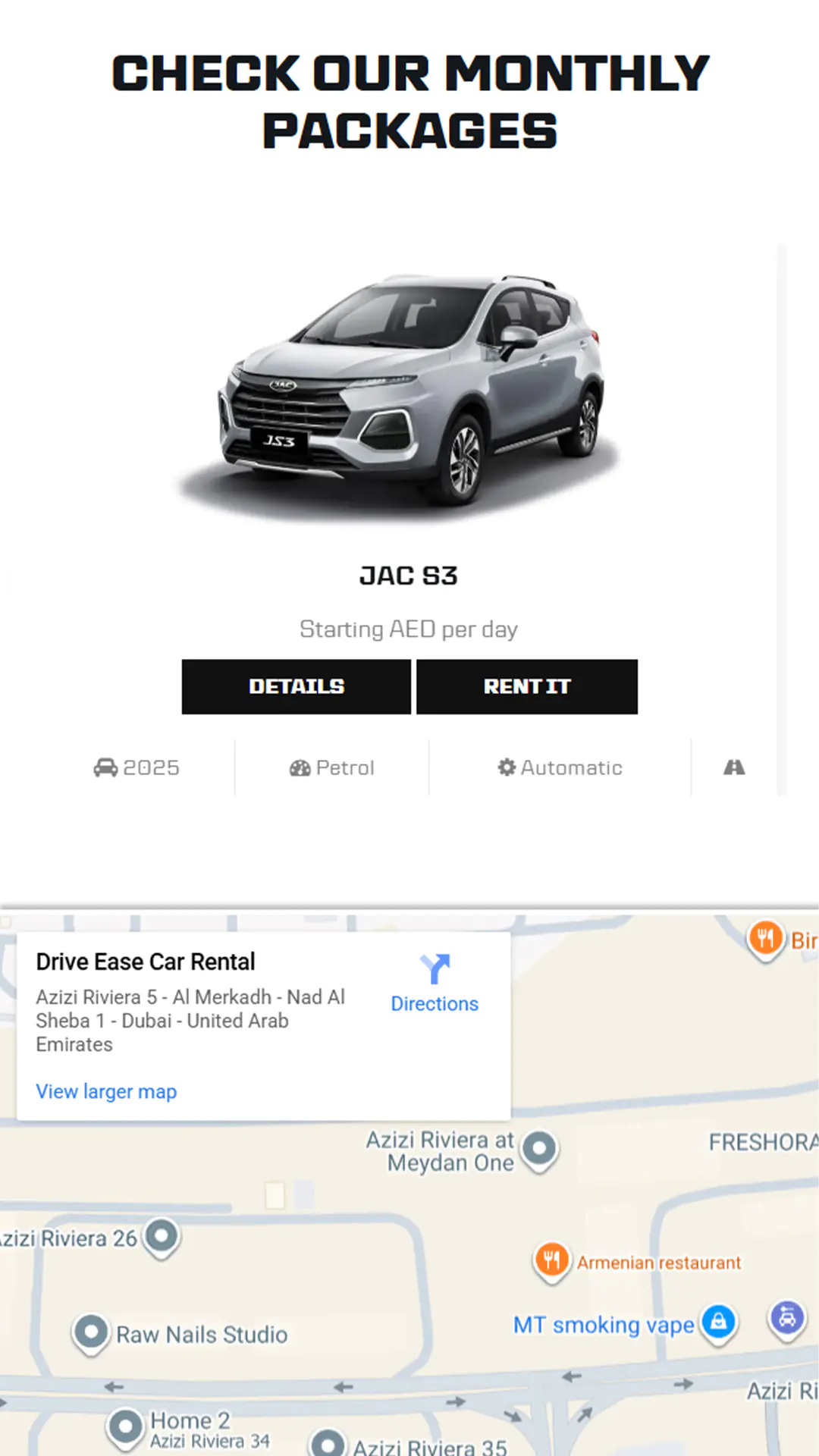Screen dimensions: 819x1456
Task: Open MT smoking vape map marker
Action: coord(718,1323)
